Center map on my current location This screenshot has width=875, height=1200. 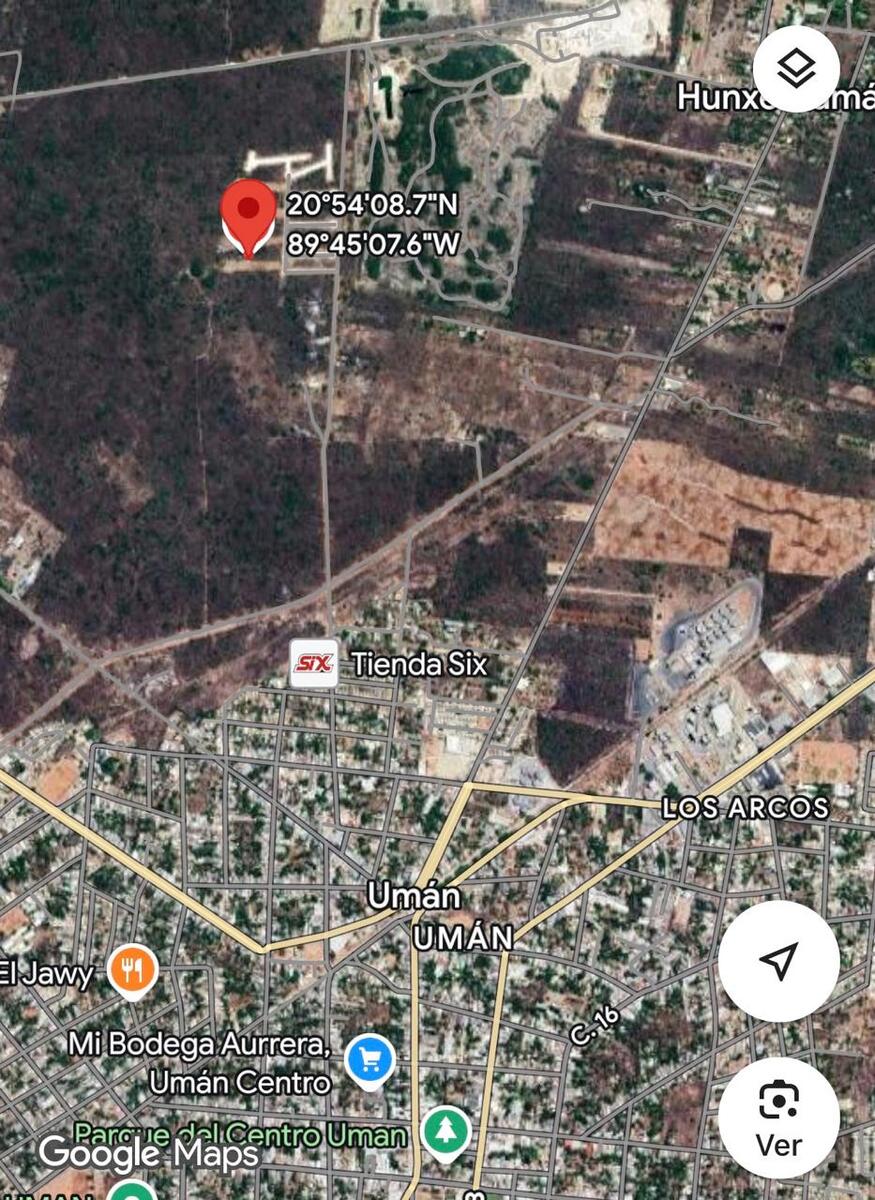tap(778, 961)
